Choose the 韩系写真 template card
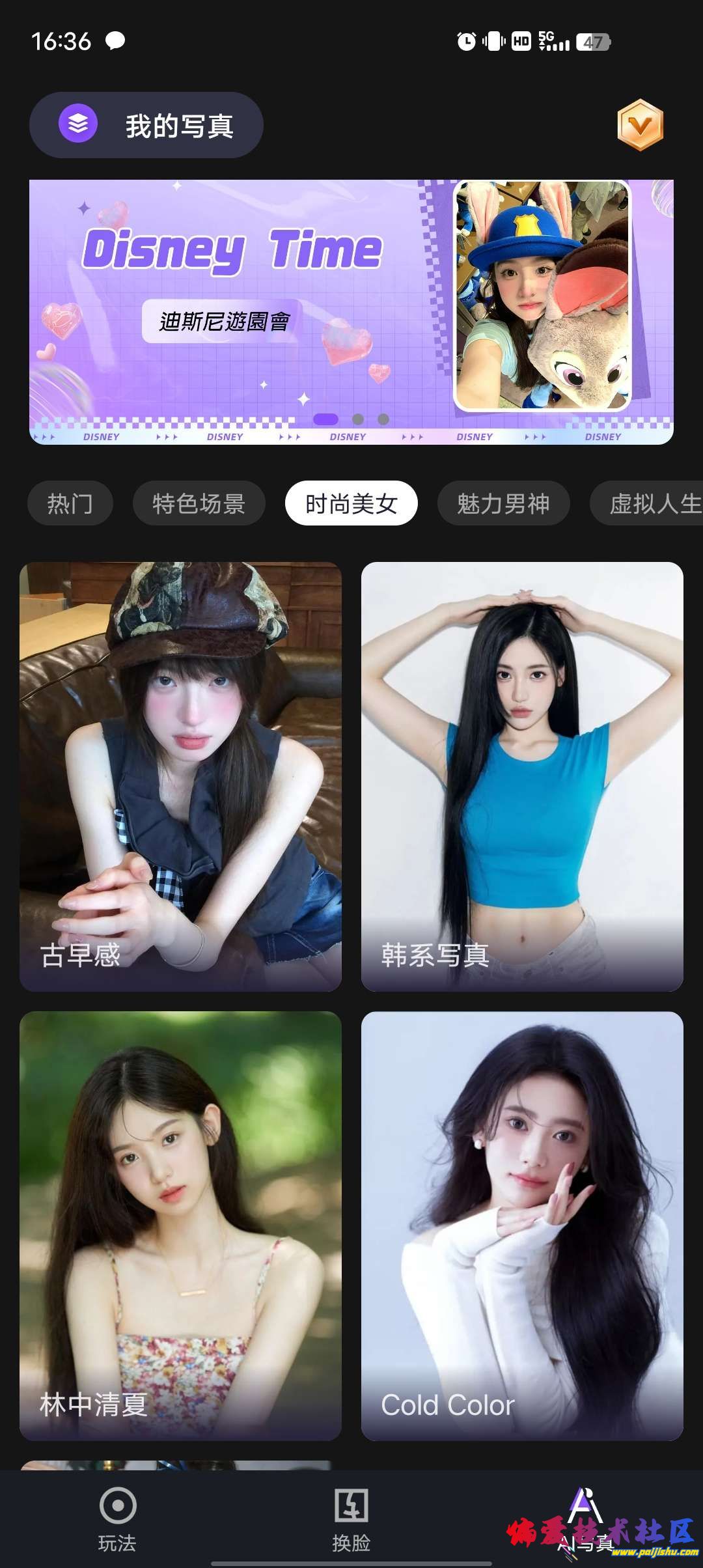Image resolution: width=703 pixels, height=1568 pixels. point(522,776)
